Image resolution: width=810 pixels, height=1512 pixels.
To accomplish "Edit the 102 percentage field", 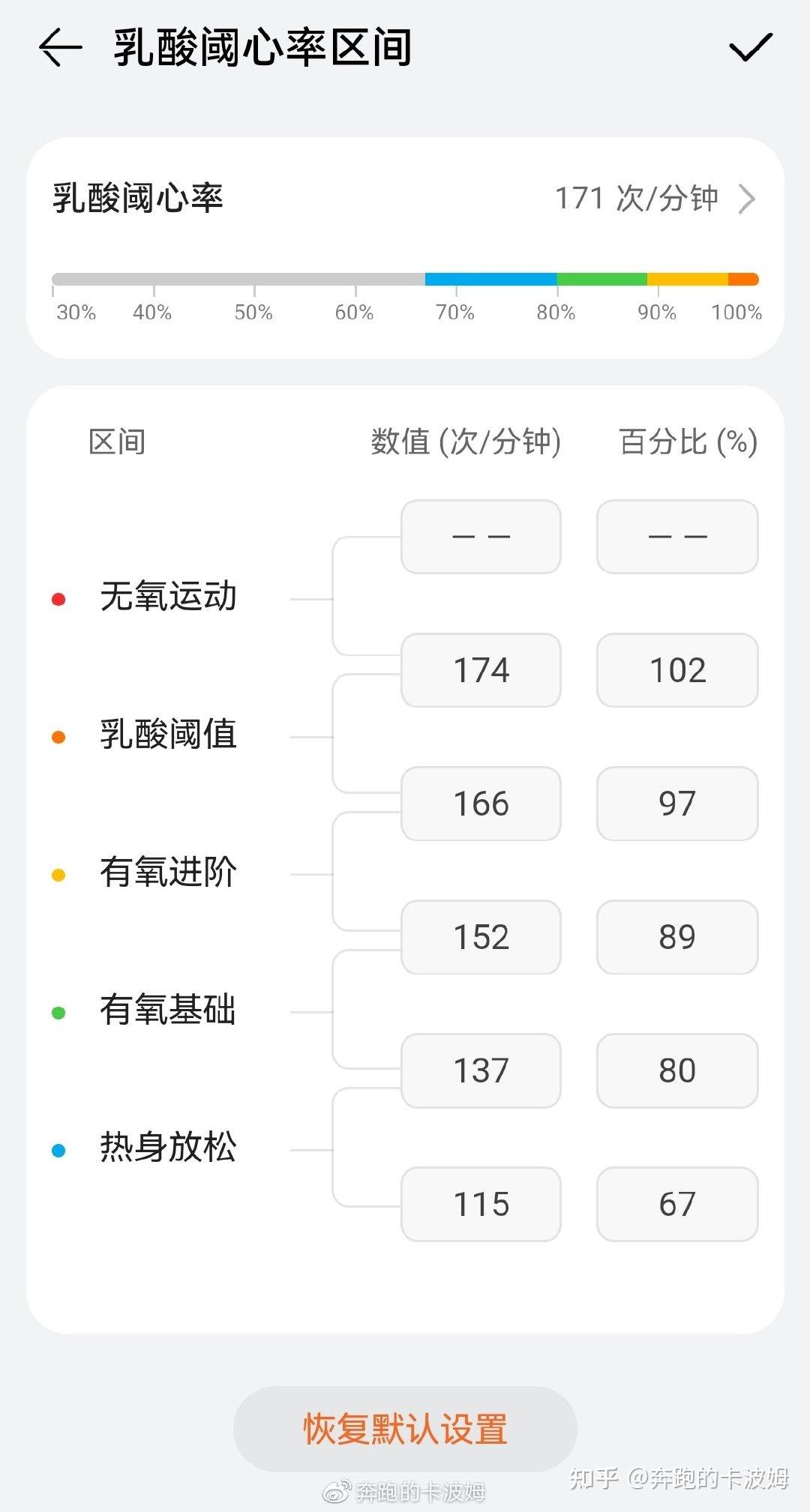I will tap(677, 670).
